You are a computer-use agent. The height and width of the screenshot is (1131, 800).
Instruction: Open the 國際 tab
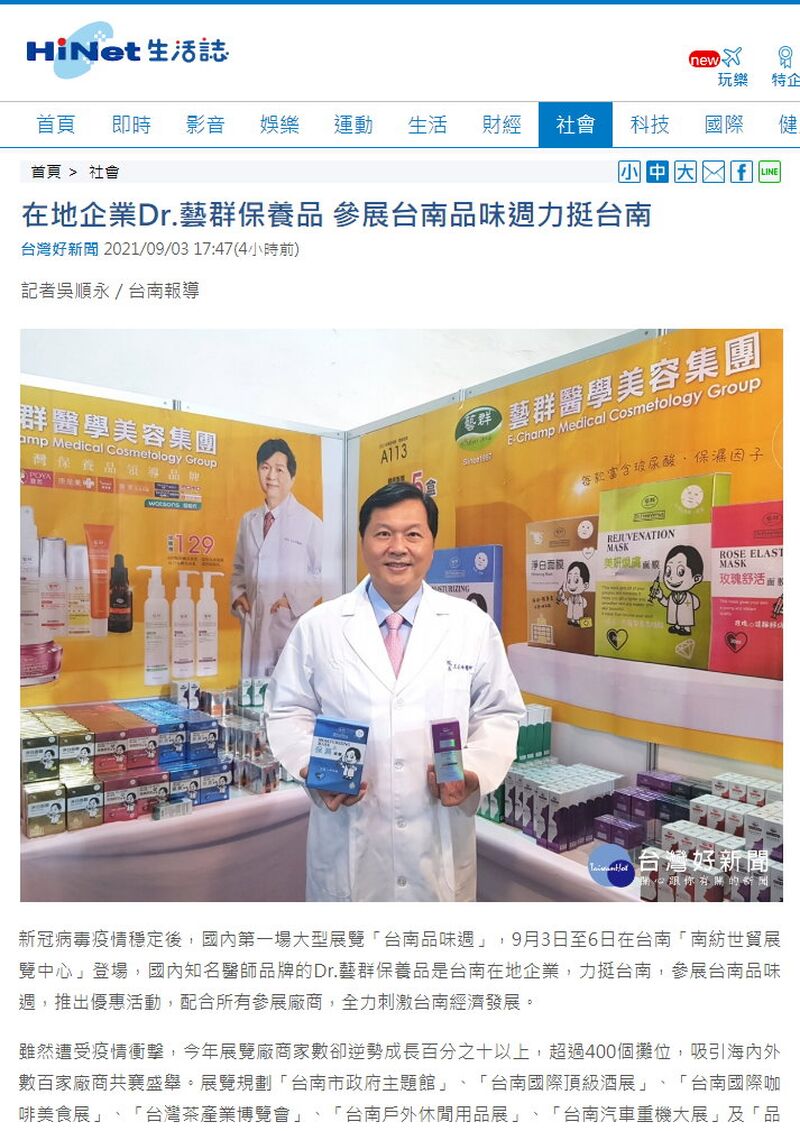(x=723, y=125)
